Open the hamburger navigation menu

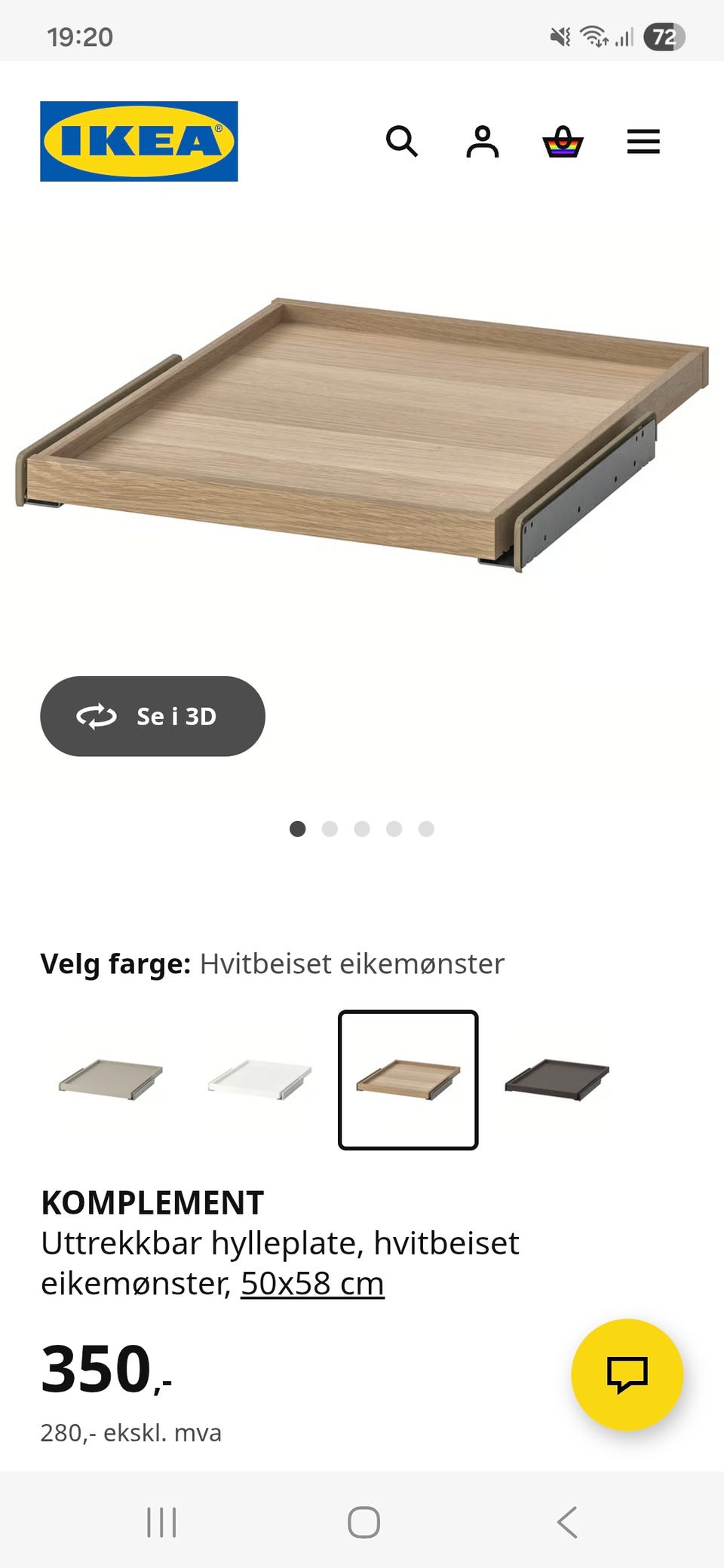pyautogui.click(x=644, y=142)
